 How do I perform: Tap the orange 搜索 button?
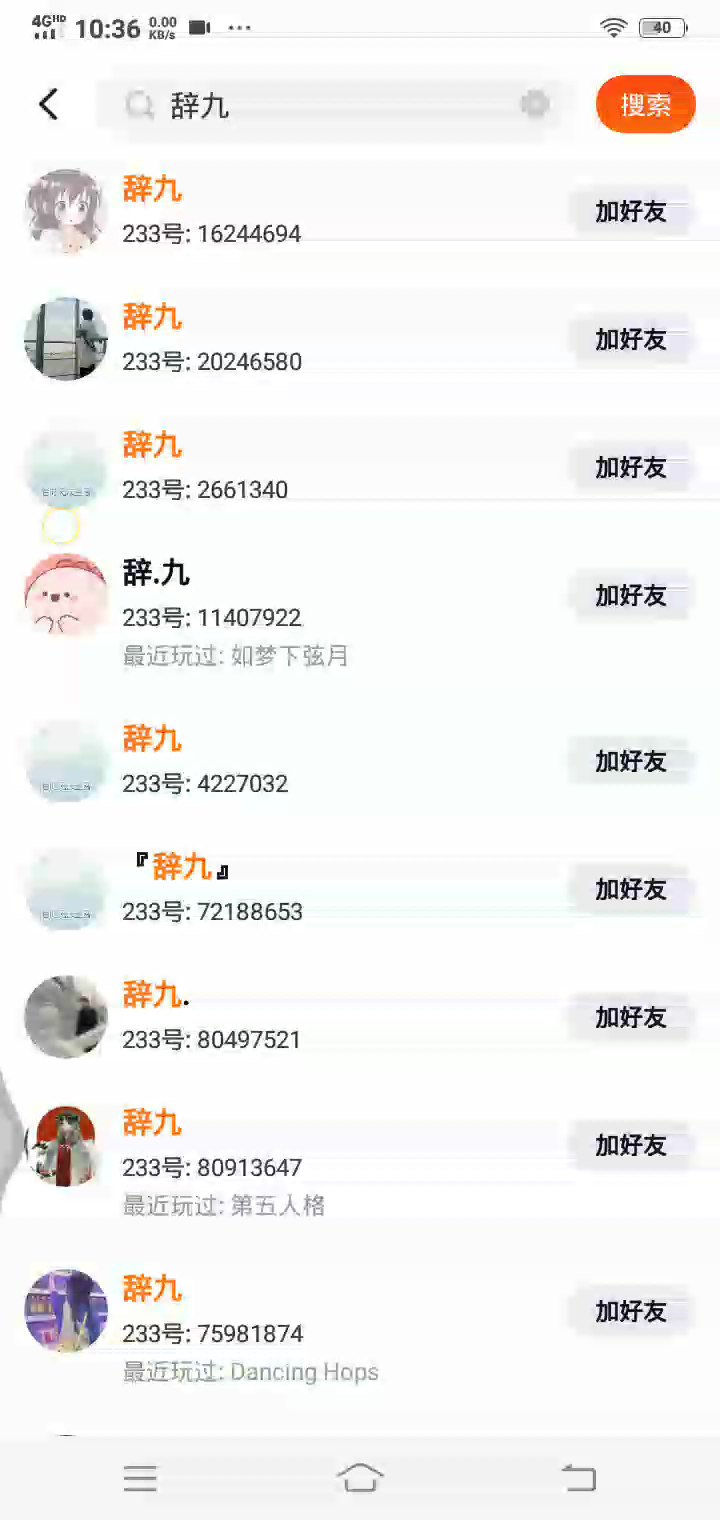point(645,104)
